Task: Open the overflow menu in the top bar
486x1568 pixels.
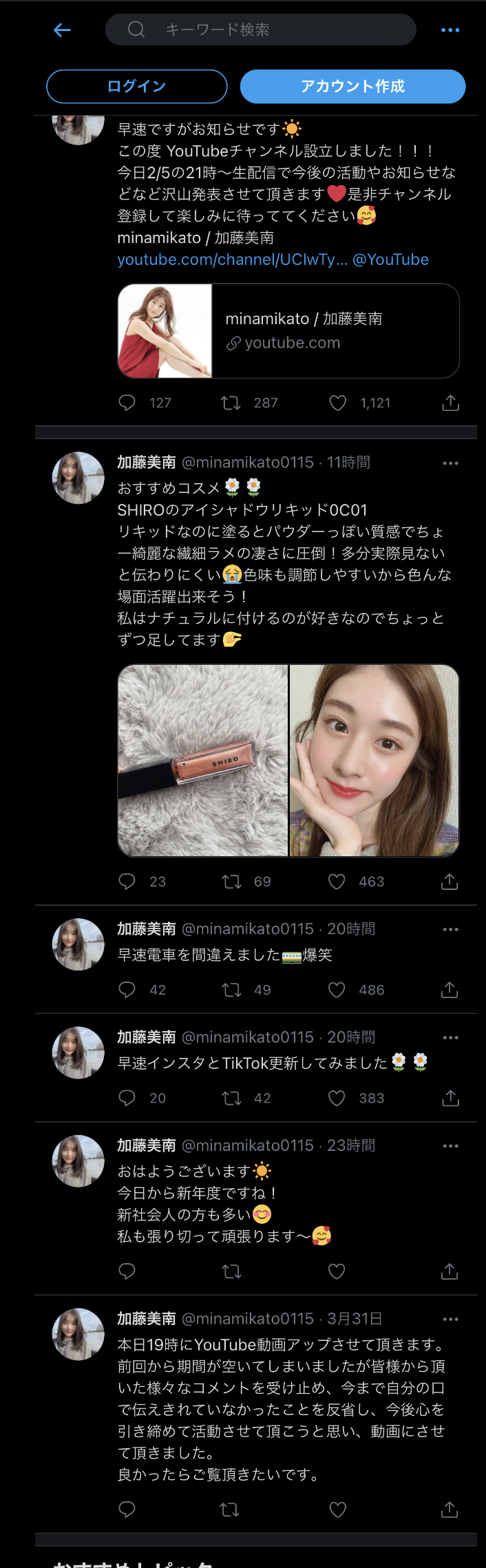Action: (x=450, y=30)
